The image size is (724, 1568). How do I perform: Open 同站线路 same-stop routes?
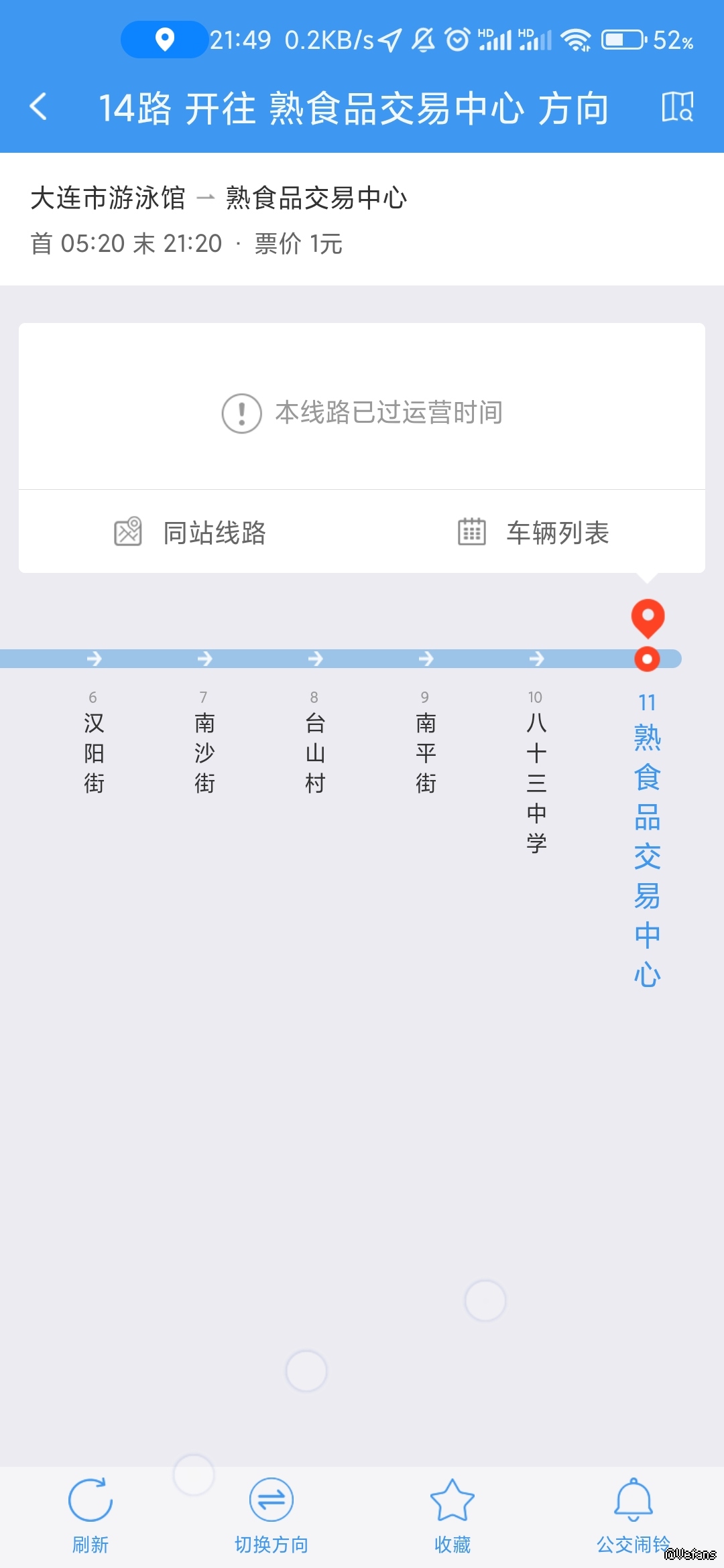190,533
